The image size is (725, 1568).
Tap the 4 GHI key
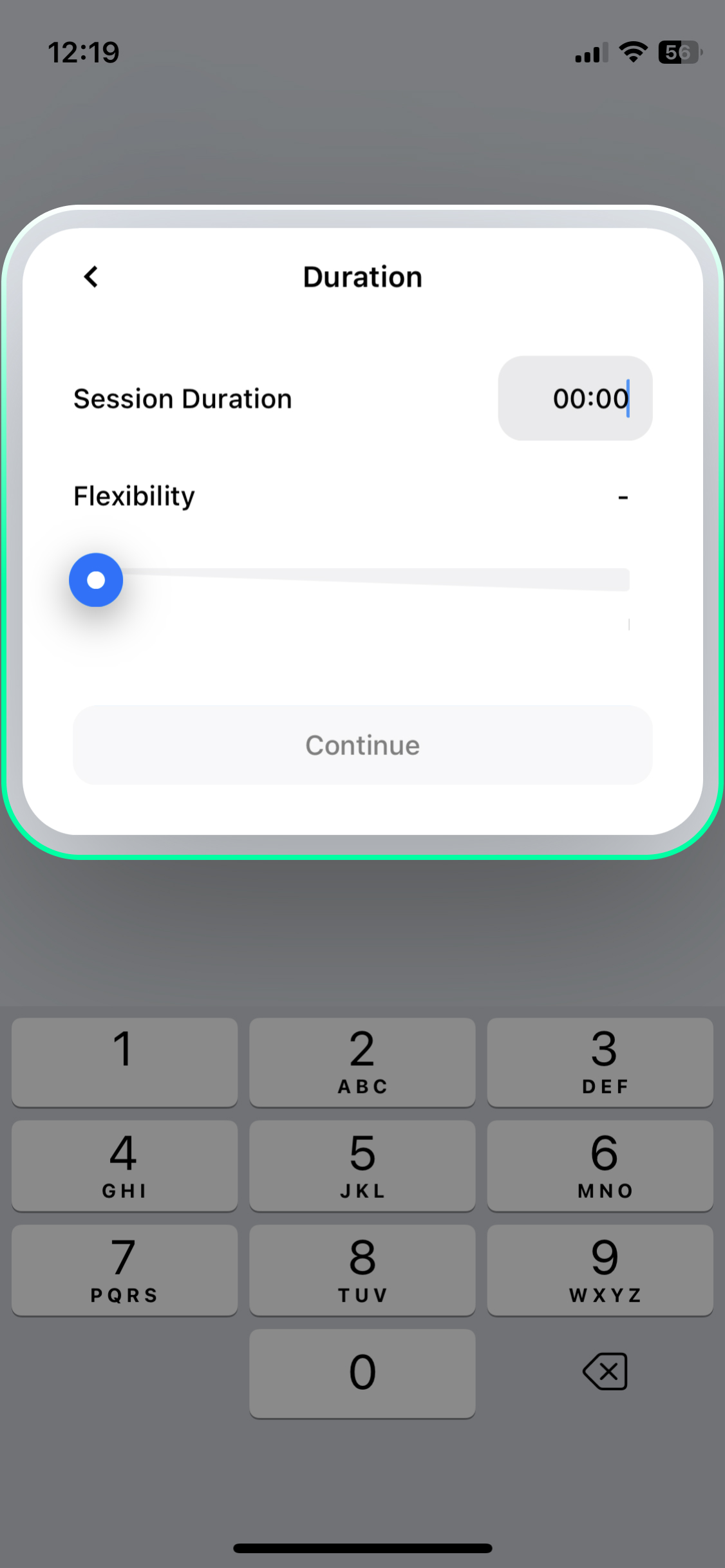124,1166
